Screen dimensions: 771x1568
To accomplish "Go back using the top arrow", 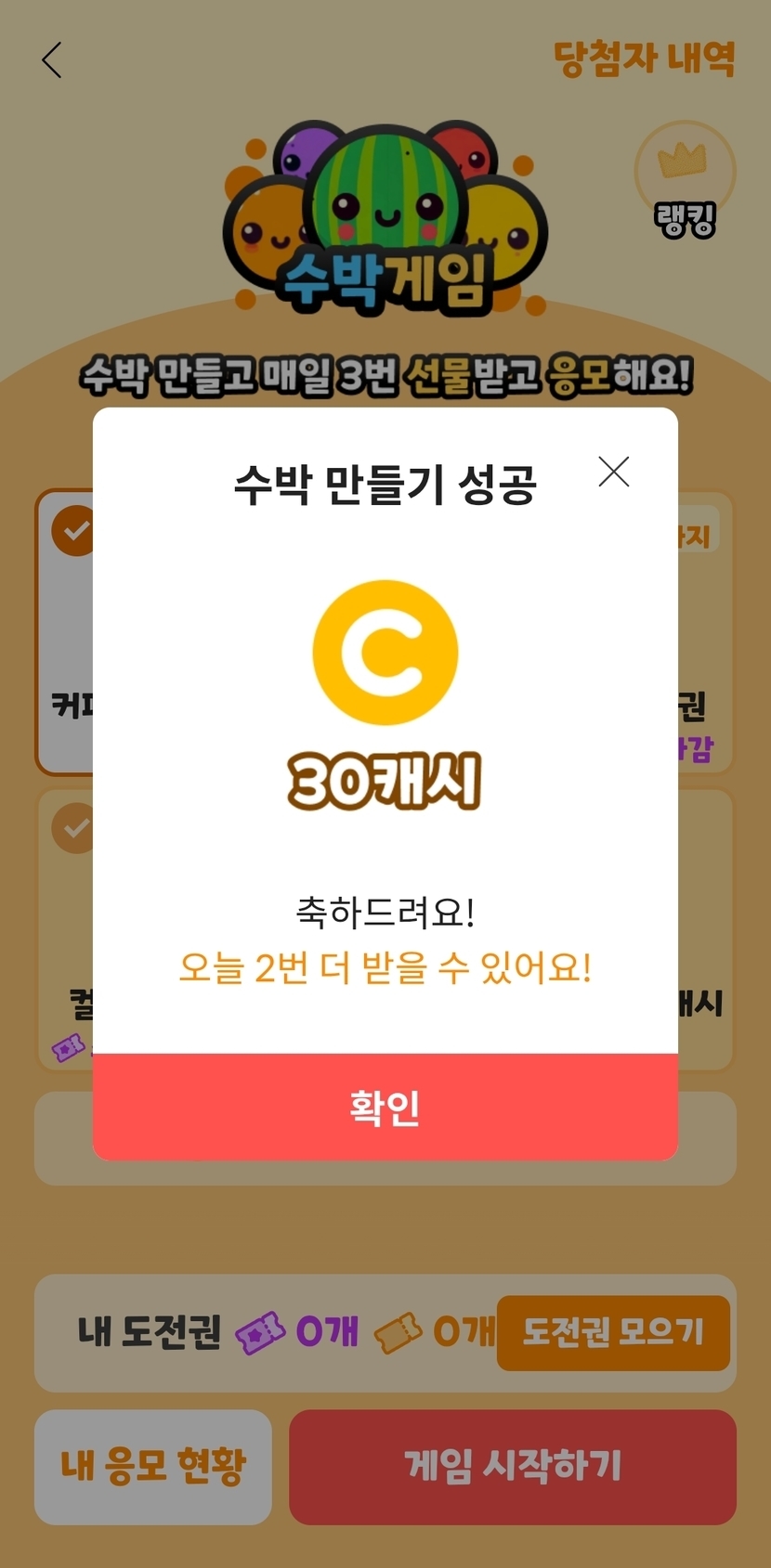I will (x=52, y=60).
